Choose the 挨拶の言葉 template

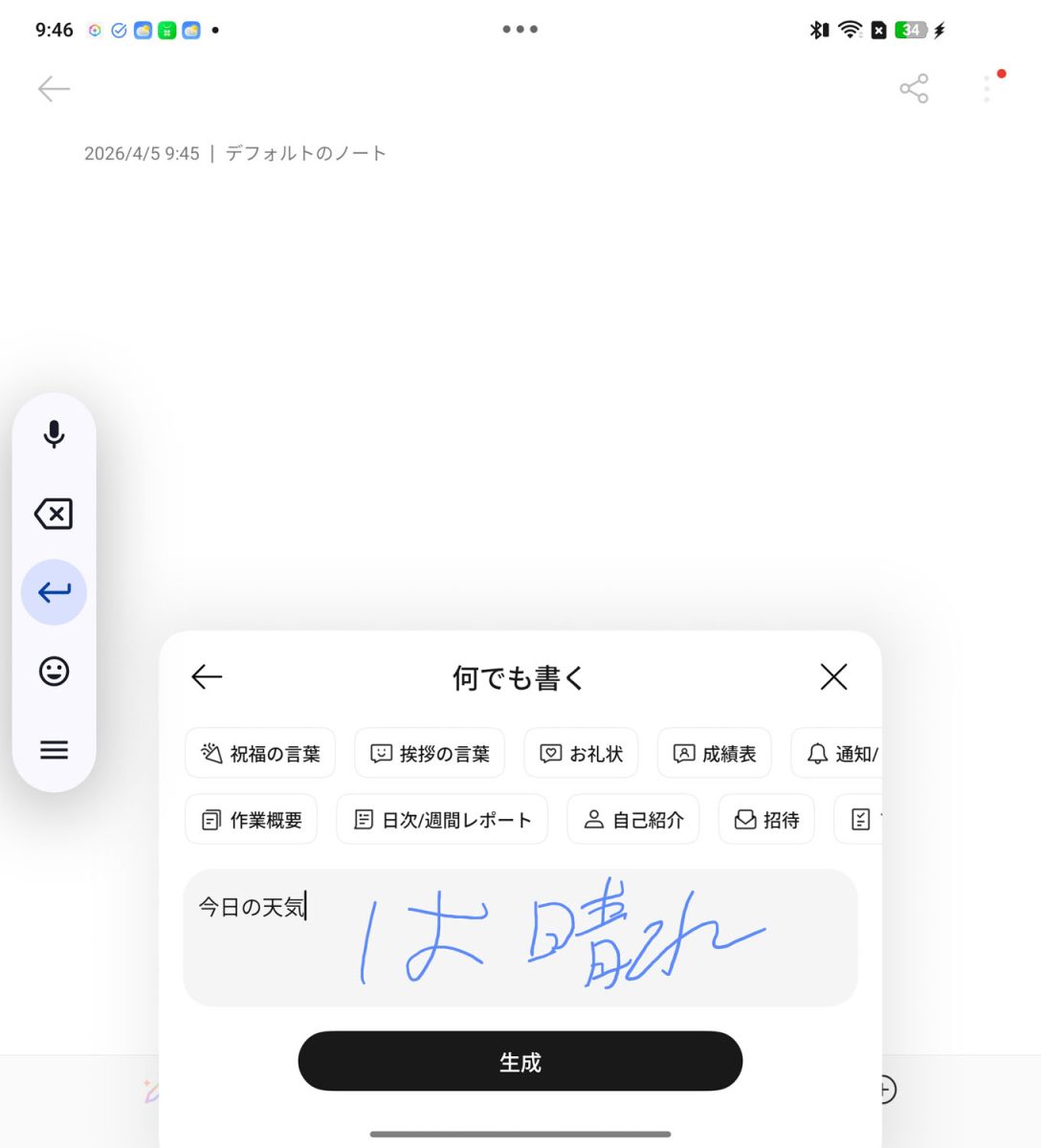click(430, 754)
